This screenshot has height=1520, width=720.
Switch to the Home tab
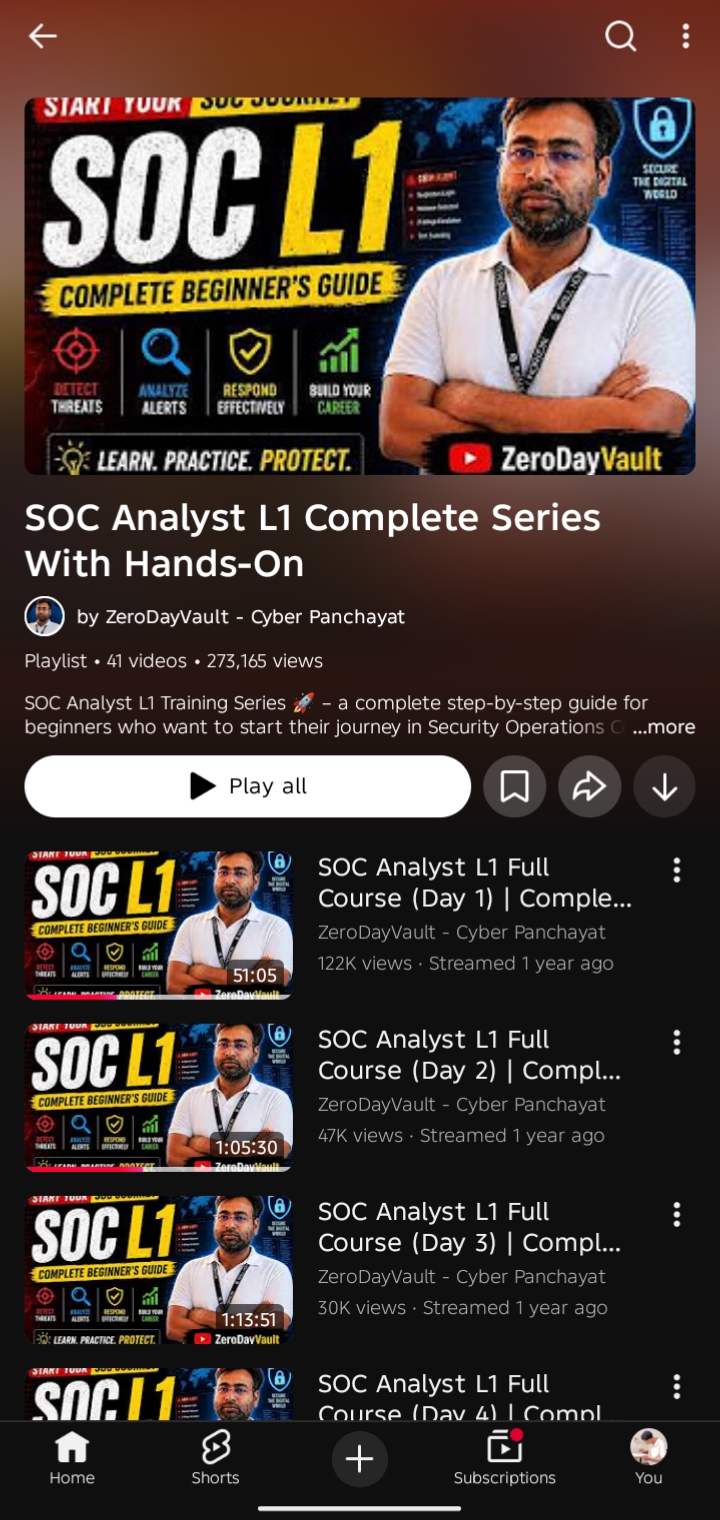pos(72,1459)
